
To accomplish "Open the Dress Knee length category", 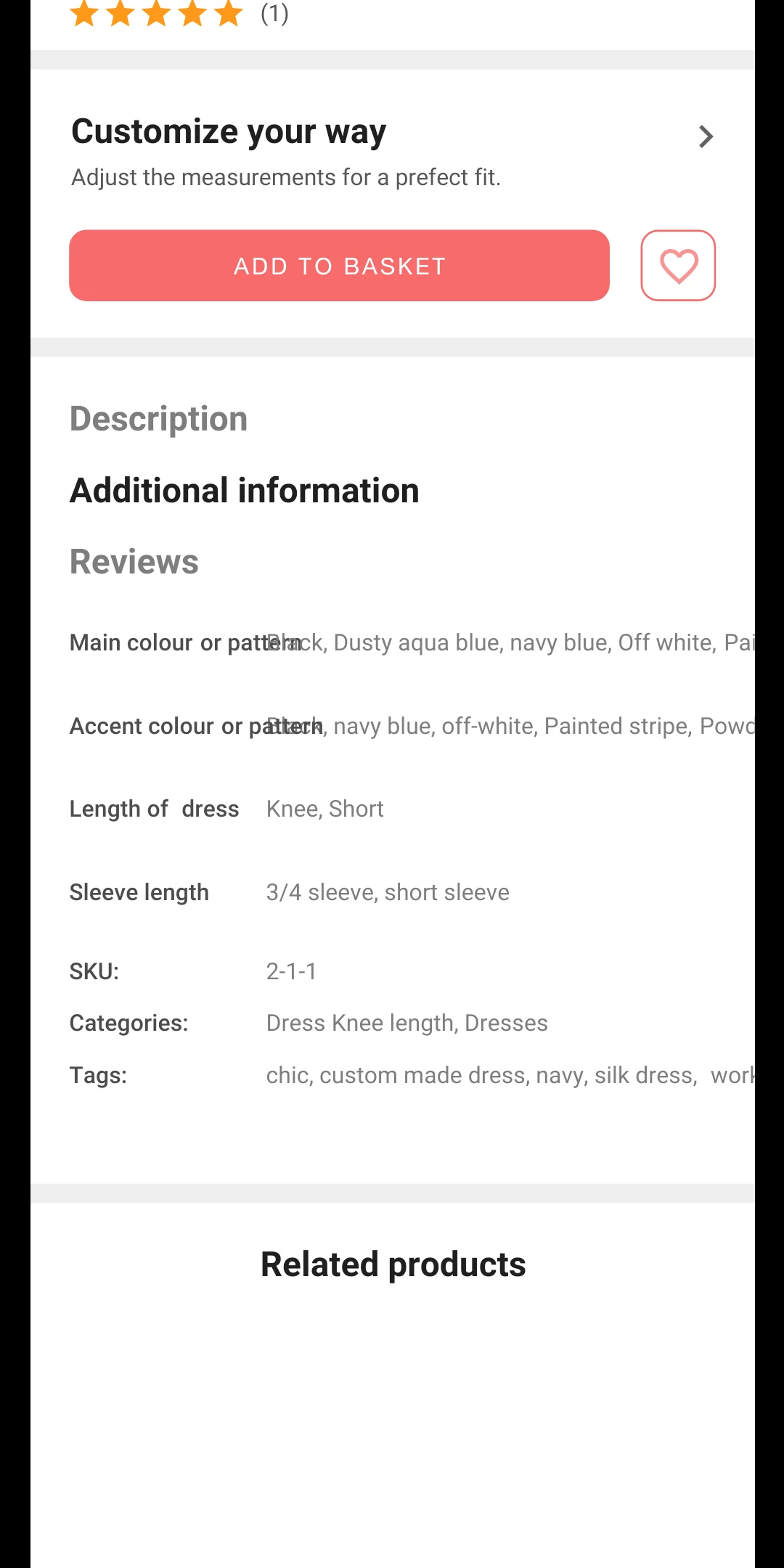I will coord(359,1023).
